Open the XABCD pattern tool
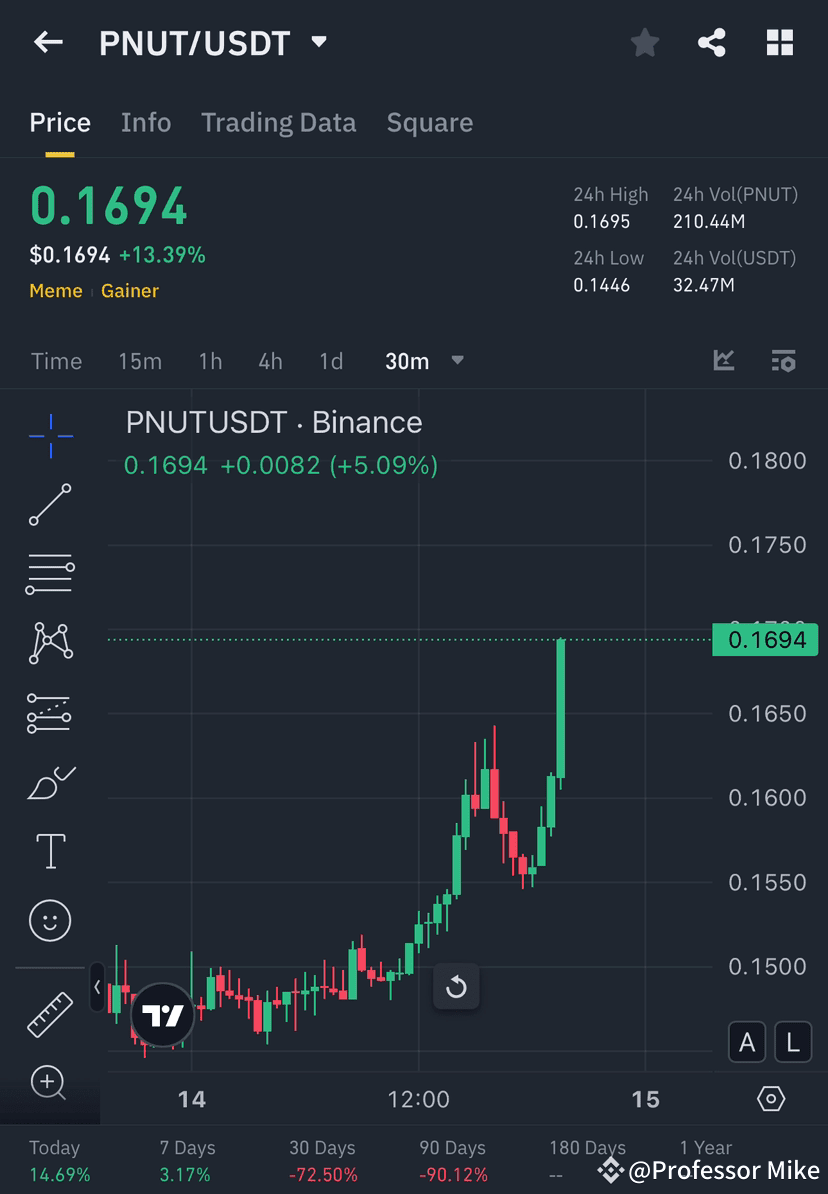The image size is (828, 1194). (x=50, y=643)
